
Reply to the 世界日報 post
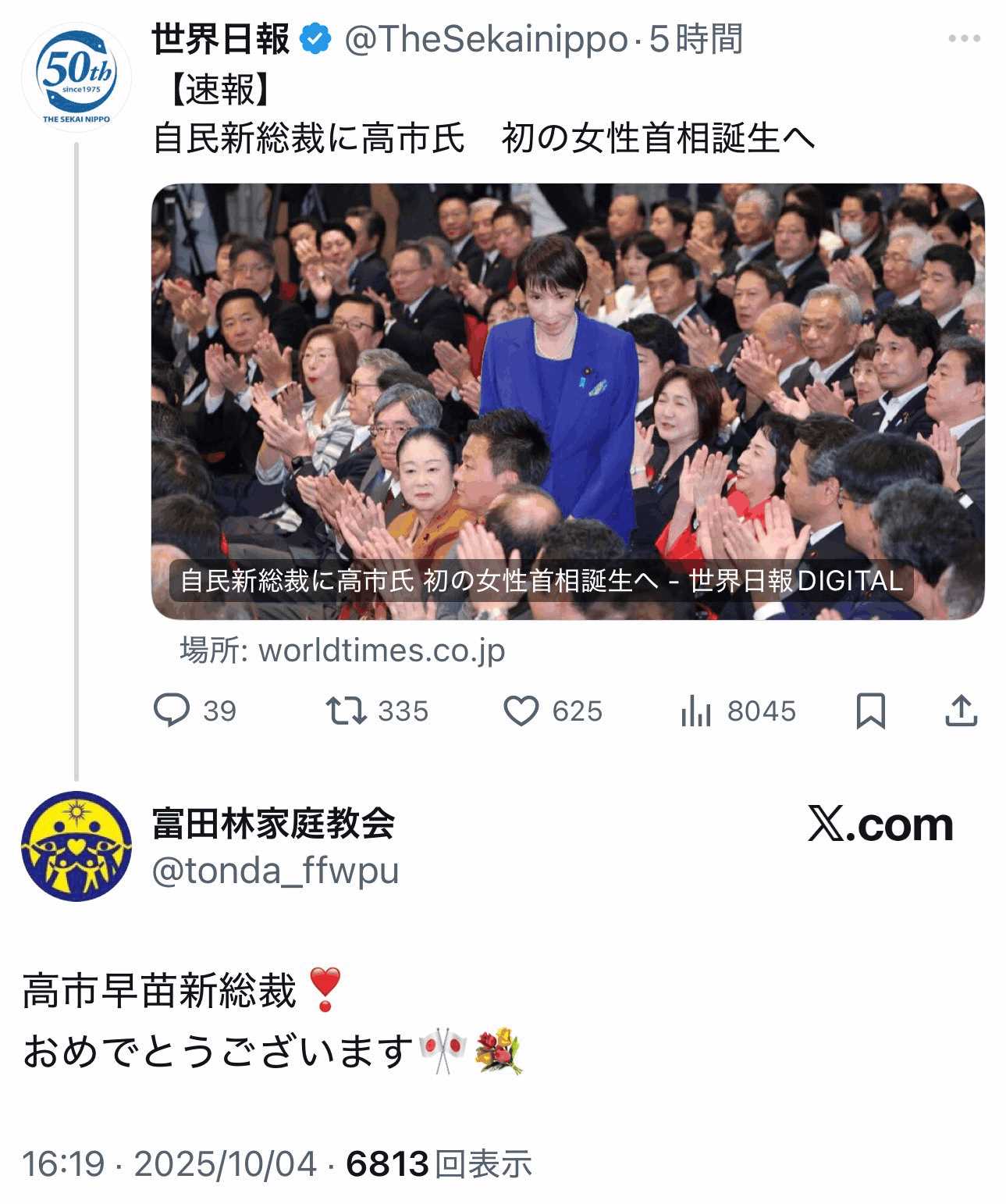click(x=172, y=711)
